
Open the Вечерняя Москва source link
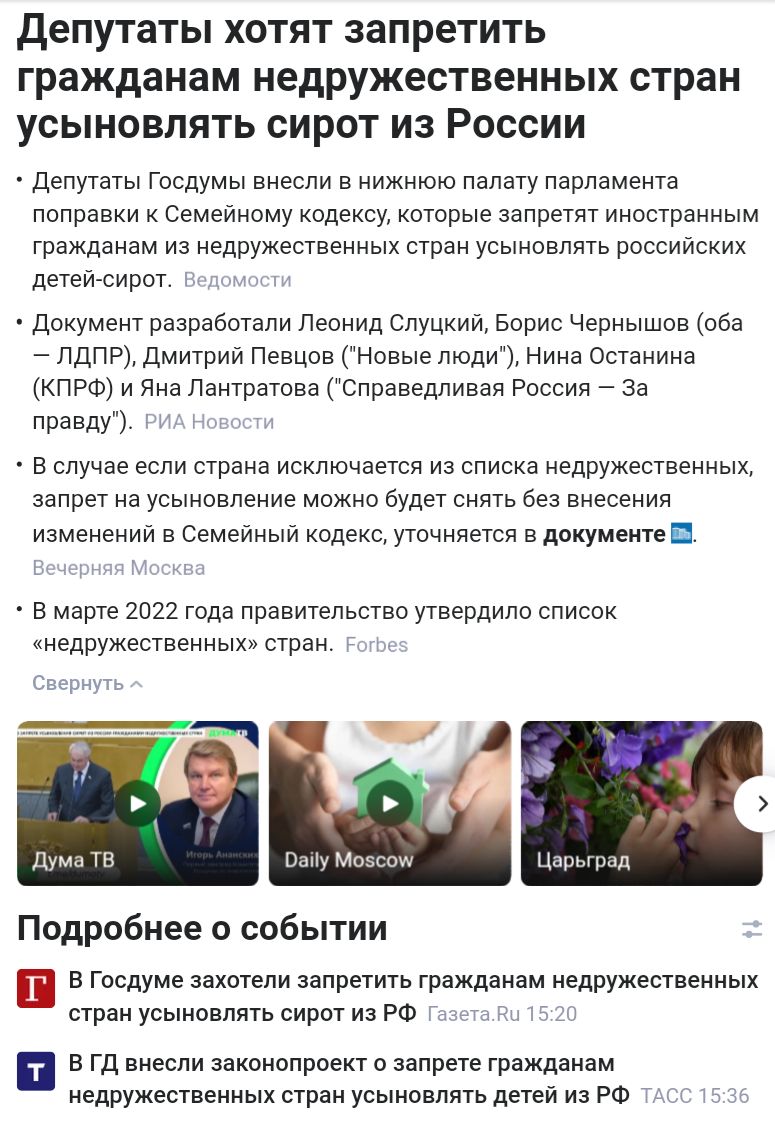pos(118,568)
